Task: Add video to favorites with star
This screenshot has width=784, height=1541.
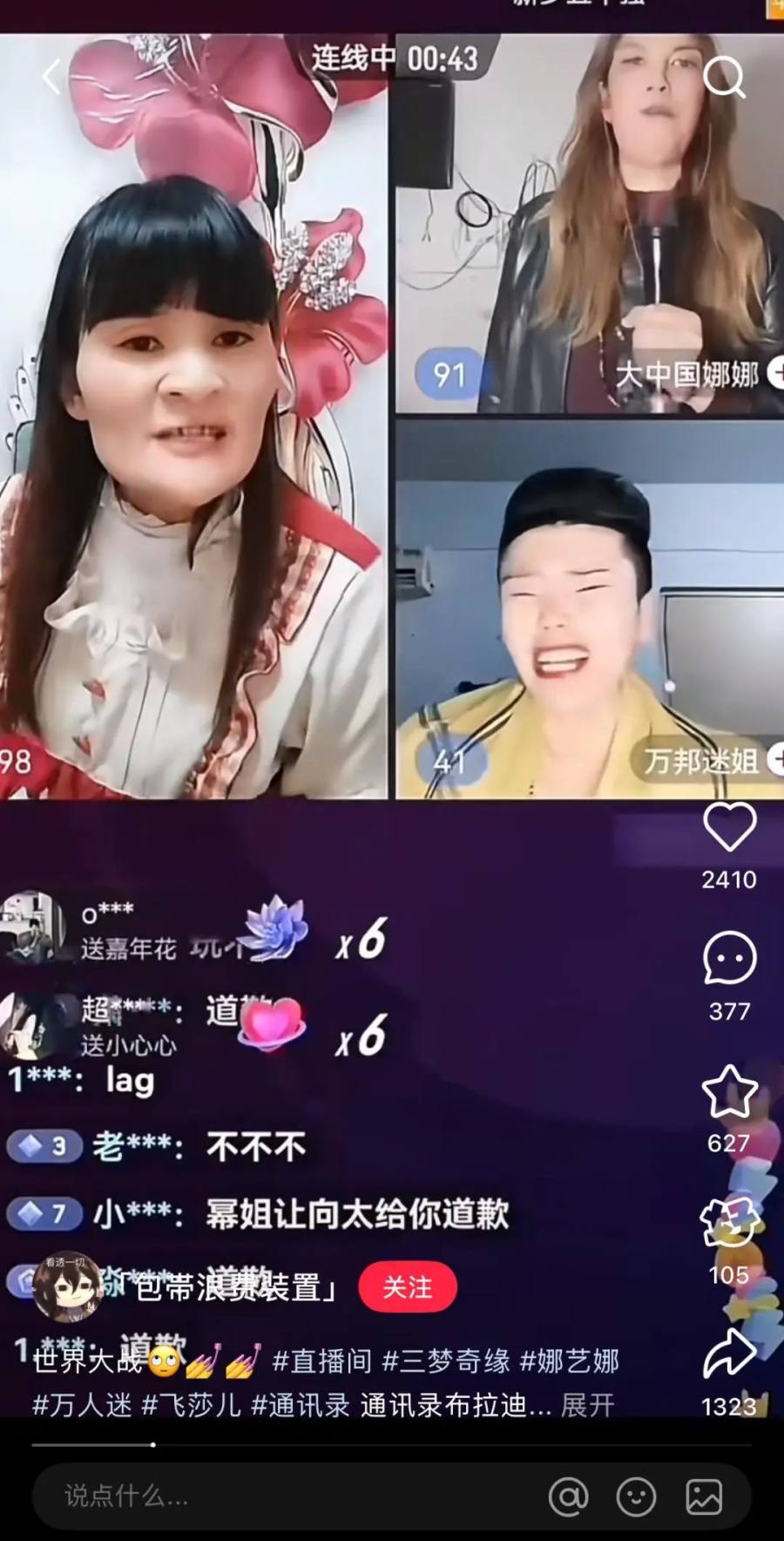Action: [729, 1091]
